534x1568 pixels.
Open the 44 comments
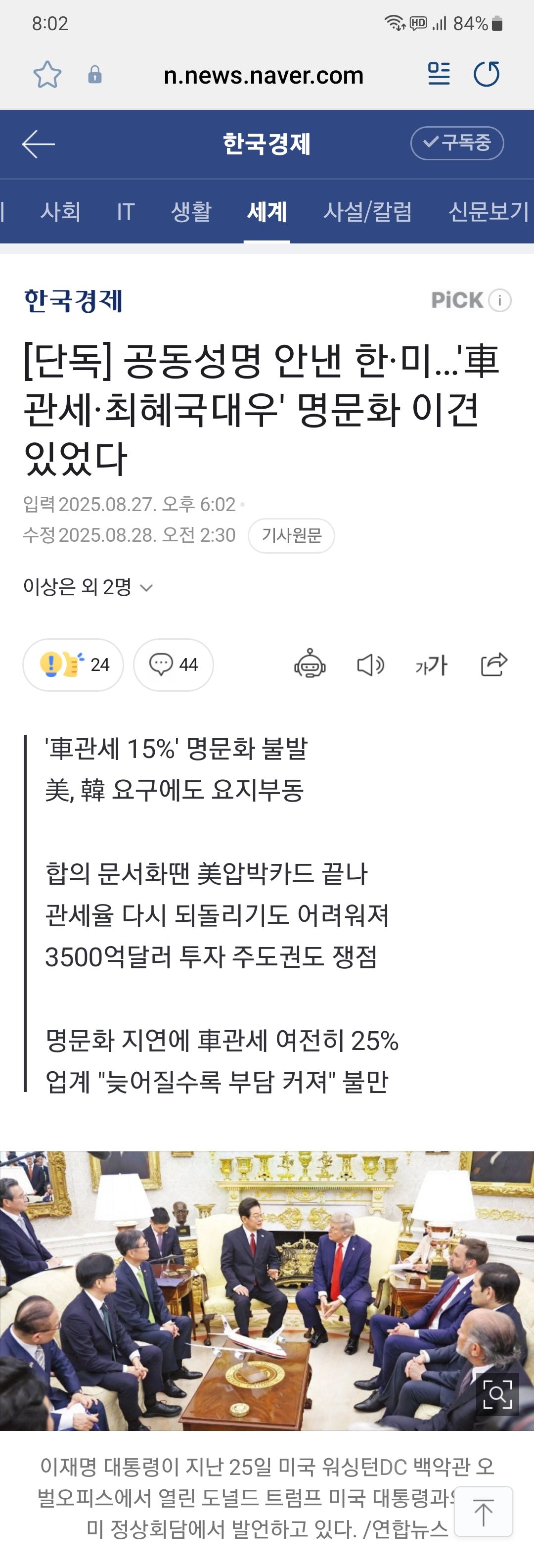[x=174, y=664]
